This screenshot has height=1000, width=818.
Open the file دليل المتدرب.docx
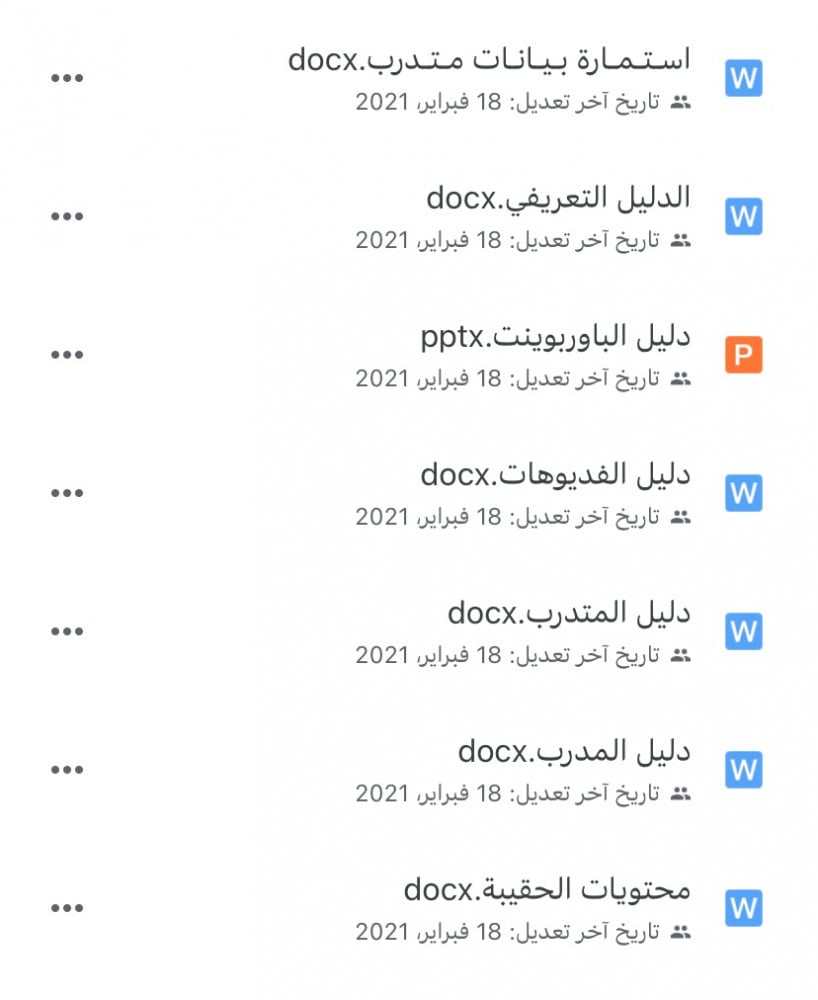click(x=569, y=613)
